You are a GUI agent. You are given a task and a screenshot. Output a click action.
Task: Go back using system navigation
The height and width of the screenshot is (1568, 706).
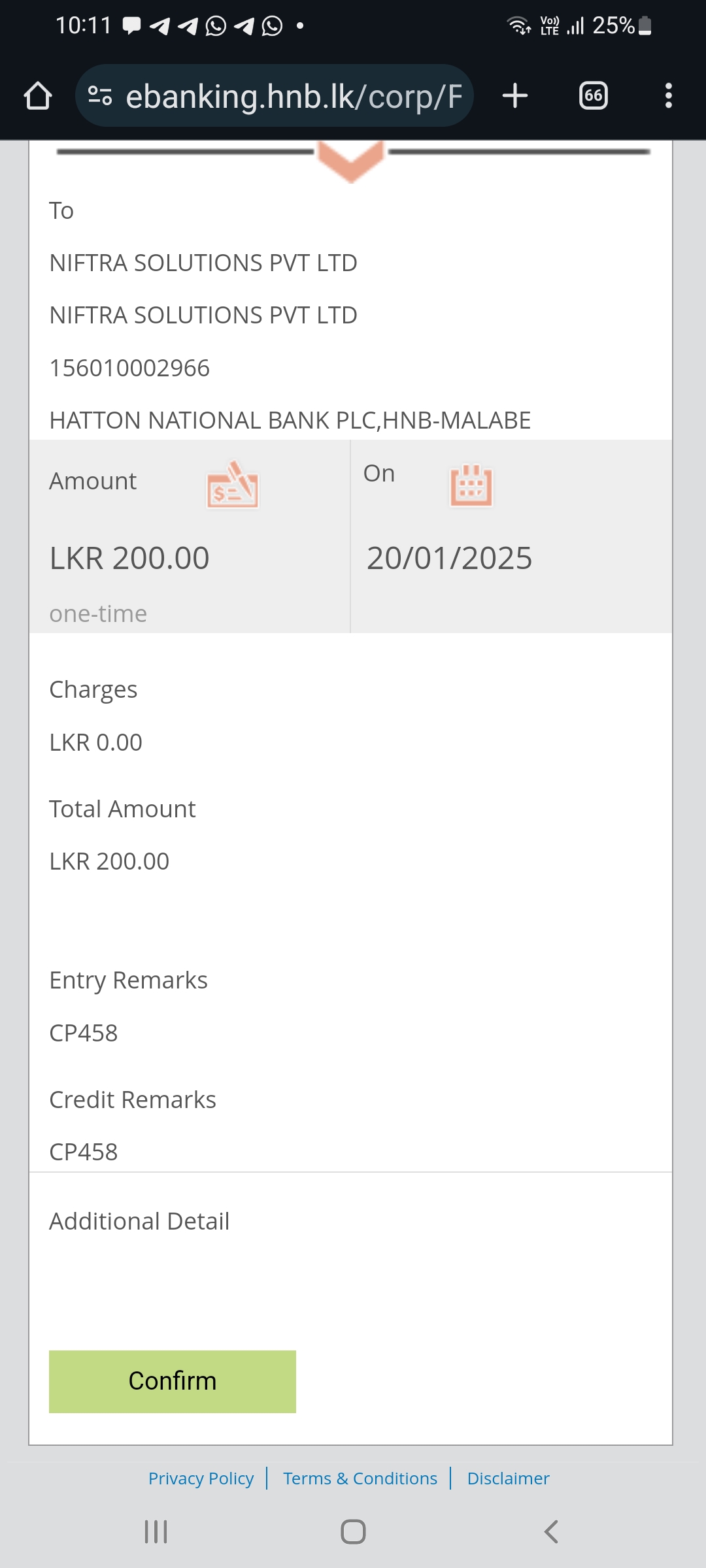(x=550, y=1531)
